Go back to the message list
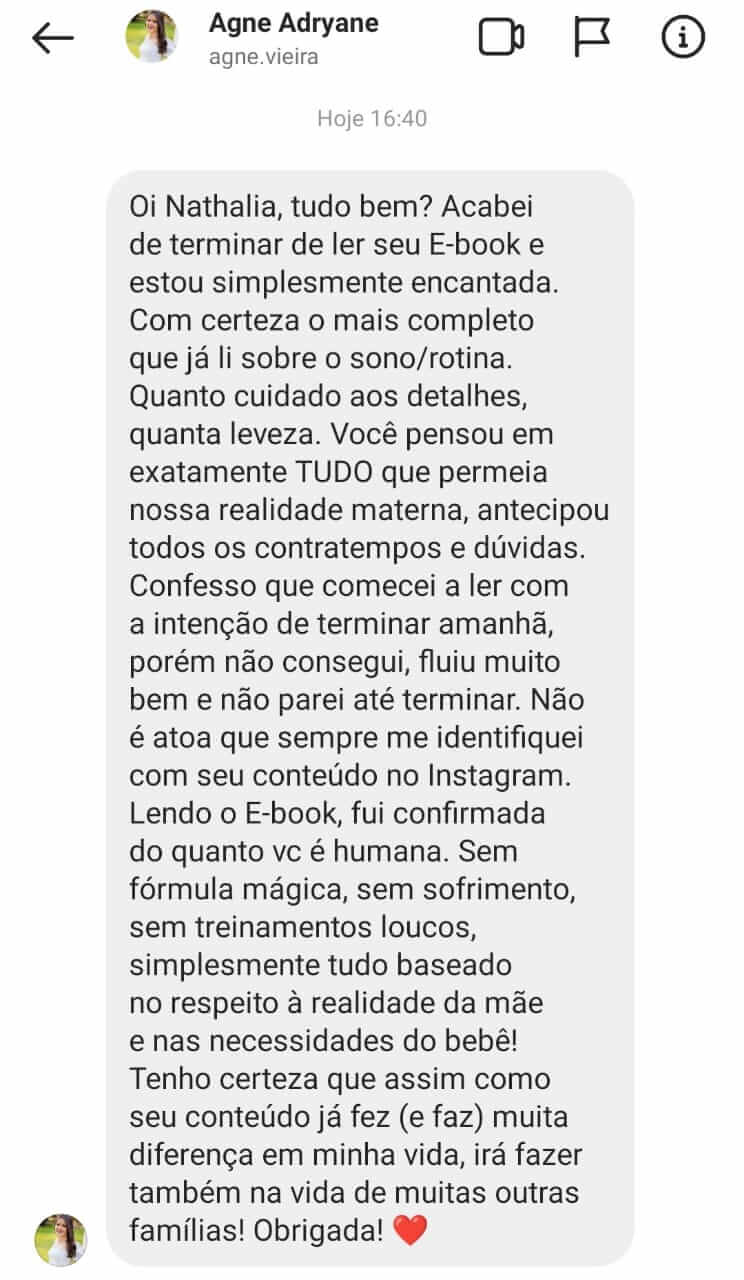744x1280 pixels. coord(53,38)
